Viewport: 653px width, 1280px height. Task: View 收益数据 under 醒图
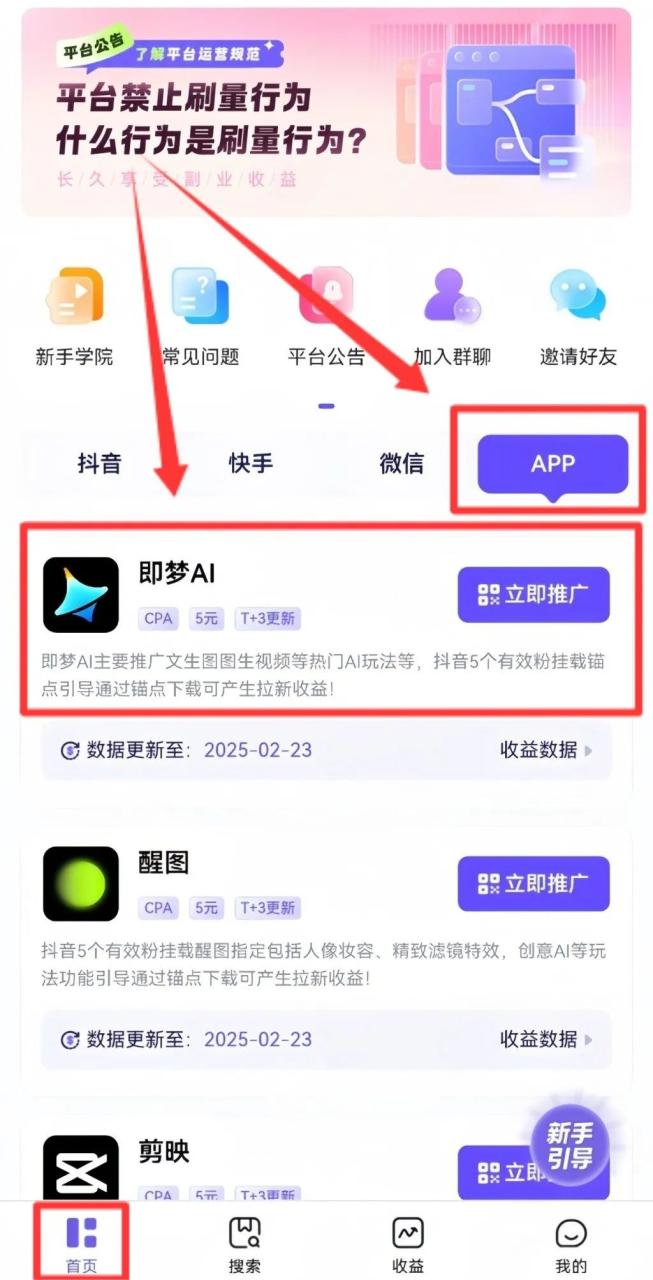(x=546, y=1039)
